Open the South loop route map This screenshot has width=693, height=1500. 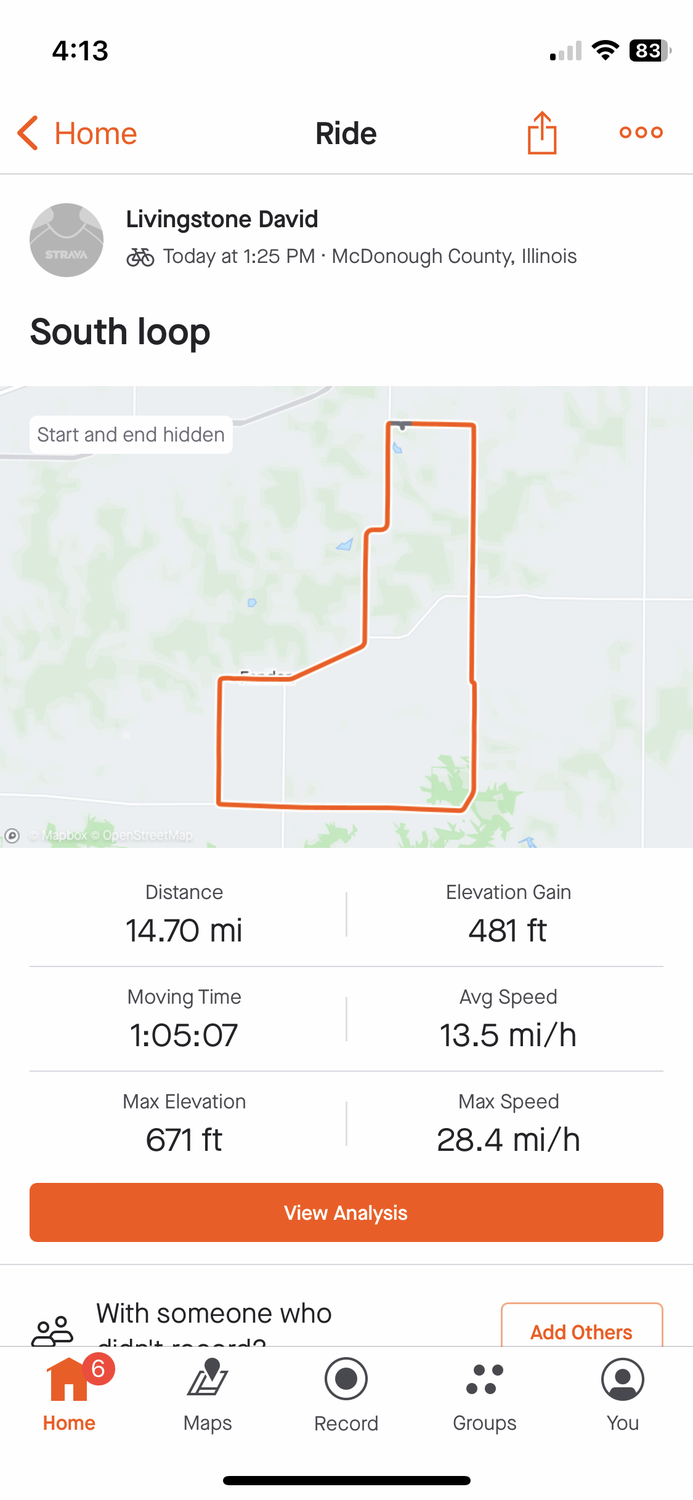[346, 616]
